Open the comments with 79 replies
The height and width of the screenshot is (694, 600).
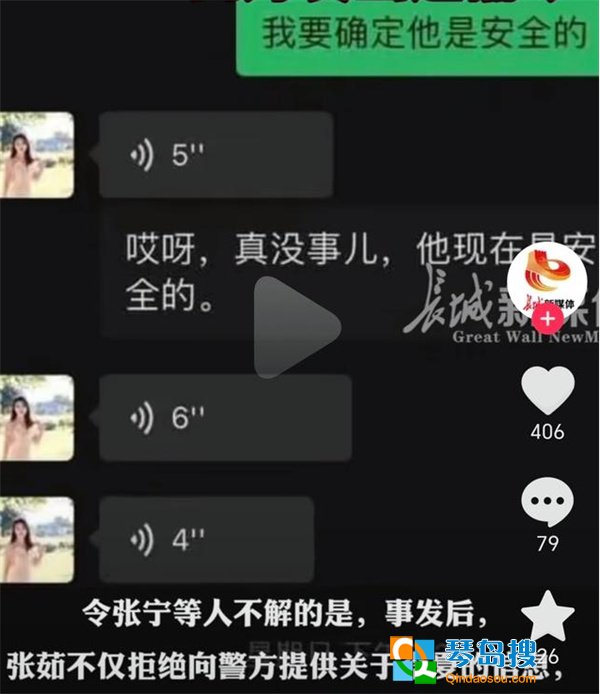[548, 503]
